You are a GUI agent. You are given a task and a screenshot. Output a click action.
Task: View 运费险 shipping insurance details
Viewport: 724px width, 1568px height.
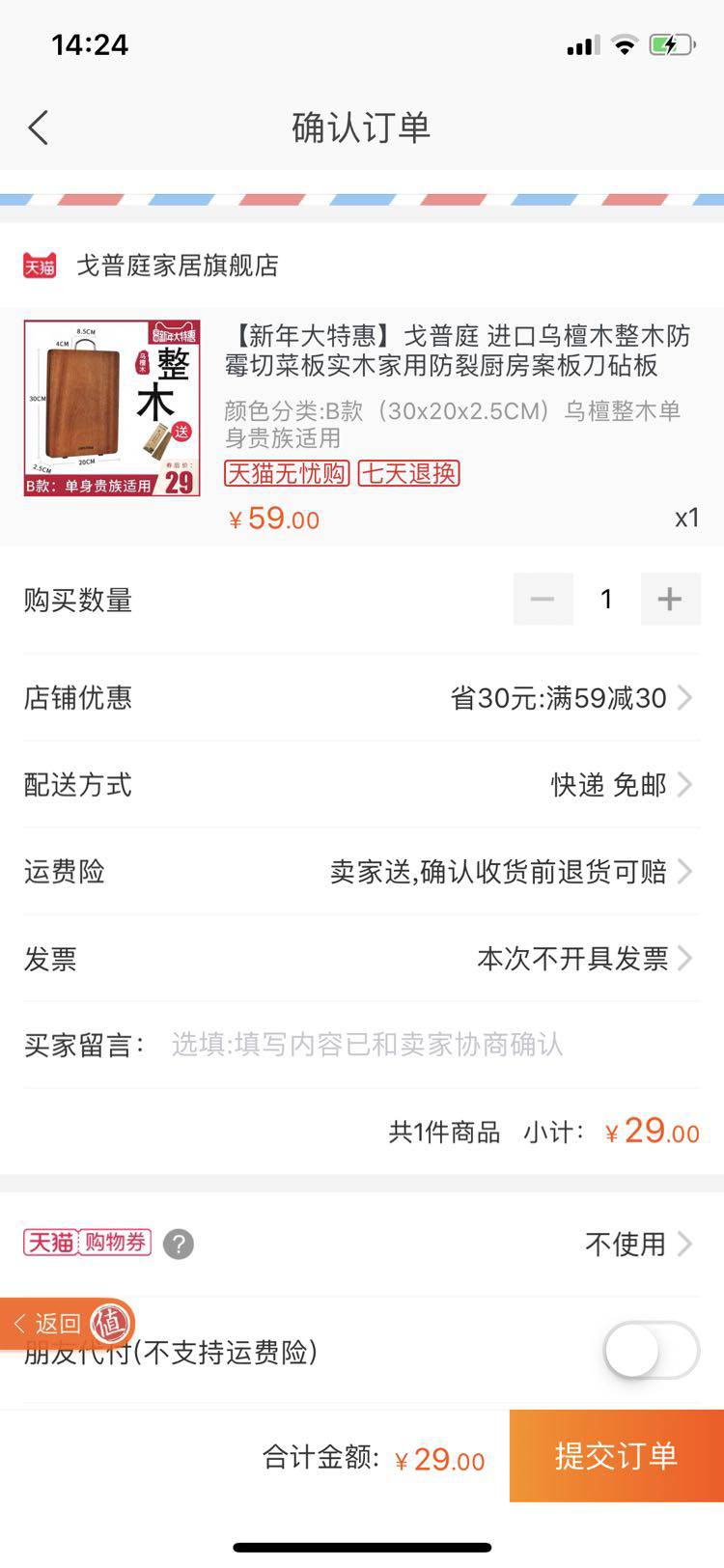510,872
